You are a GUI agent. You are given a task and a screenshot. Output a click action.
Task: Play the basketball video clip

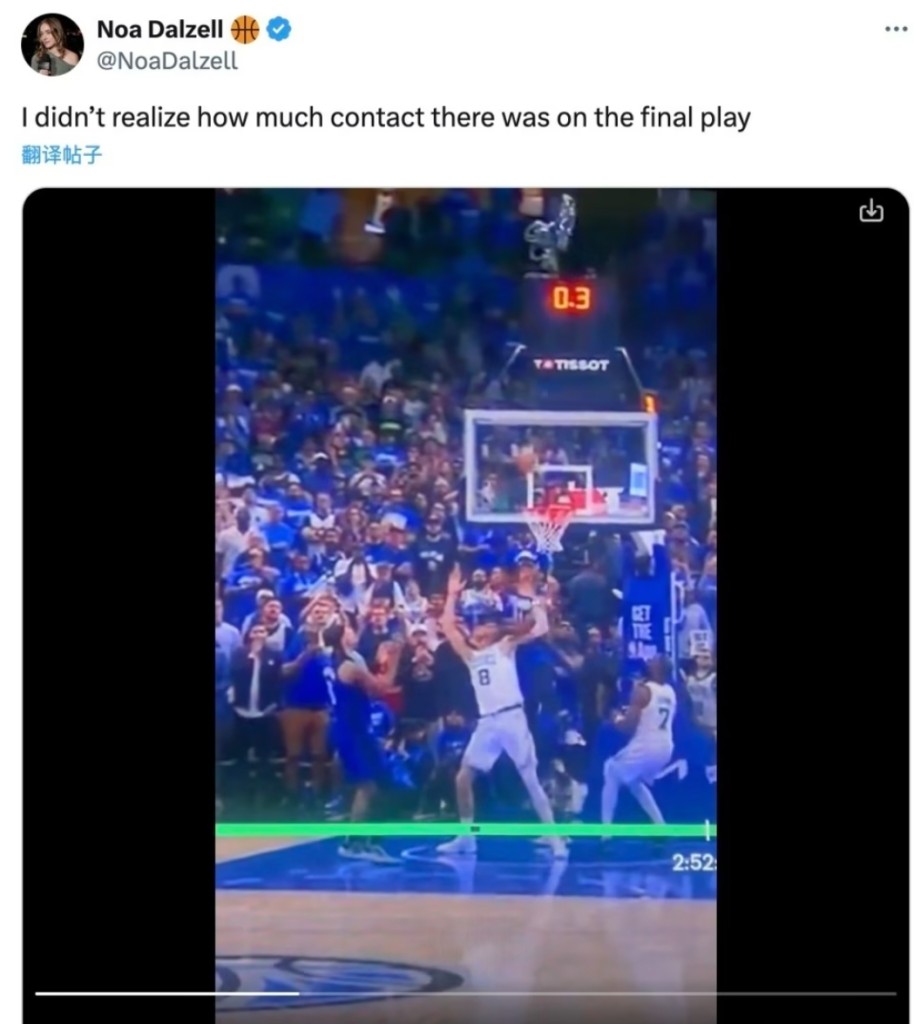pos(465,600)
